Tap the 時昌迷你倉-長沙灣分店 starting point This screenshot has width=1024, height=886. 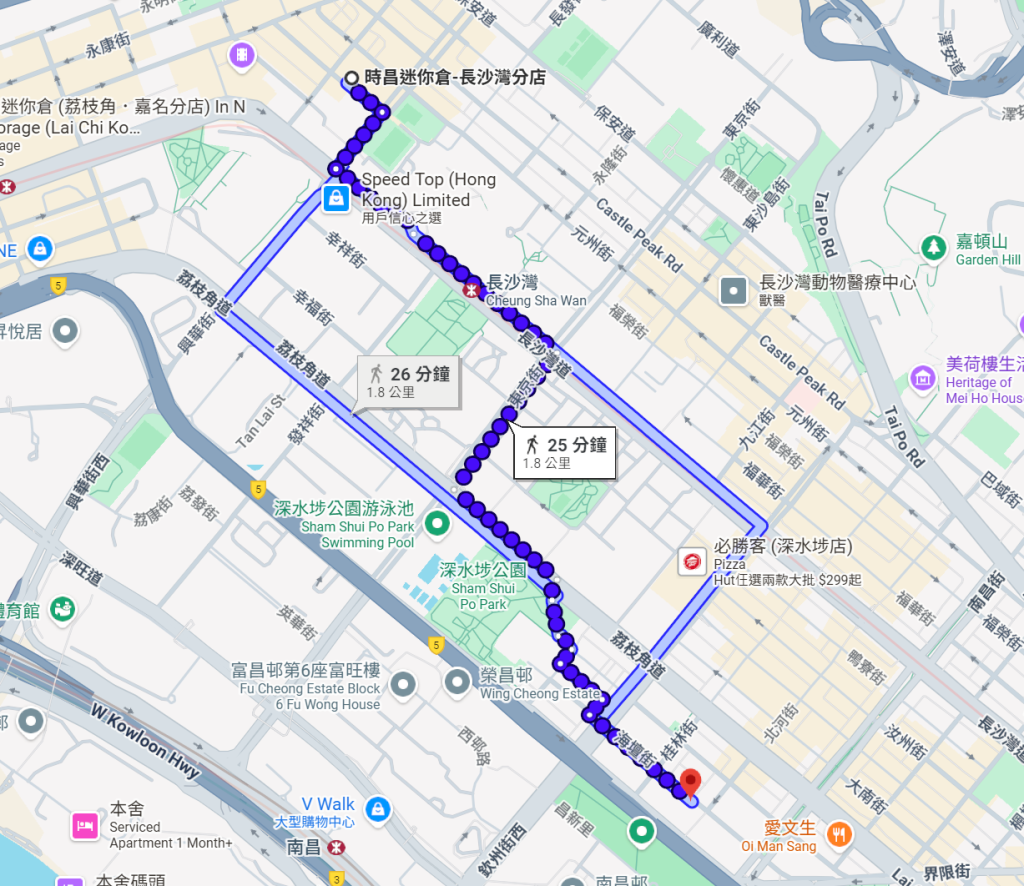(351, 78)
